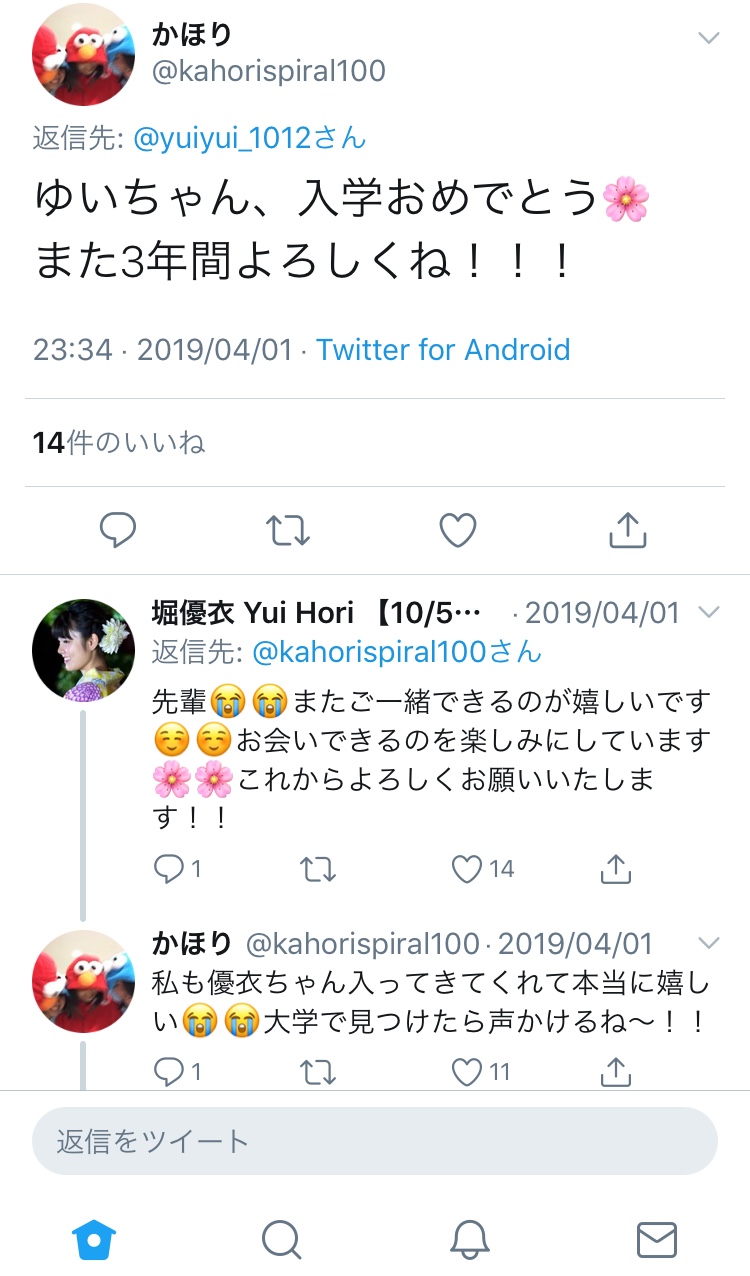Like かほり's 大学で見つけたら reply
This screenshot has width=750, height=1276.
(468, 1072)
